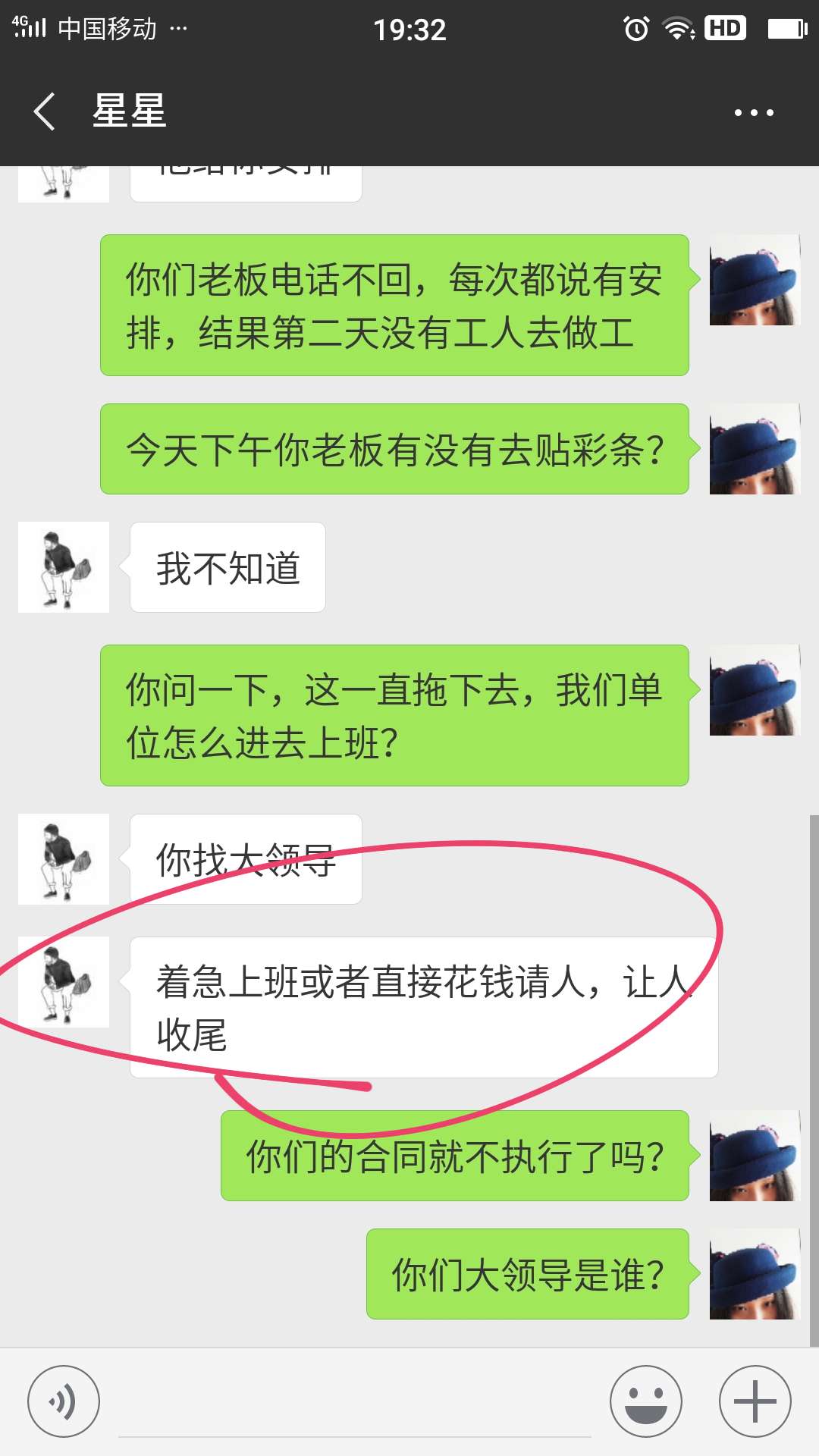Open the emoji picker

tap(646, 1401)
